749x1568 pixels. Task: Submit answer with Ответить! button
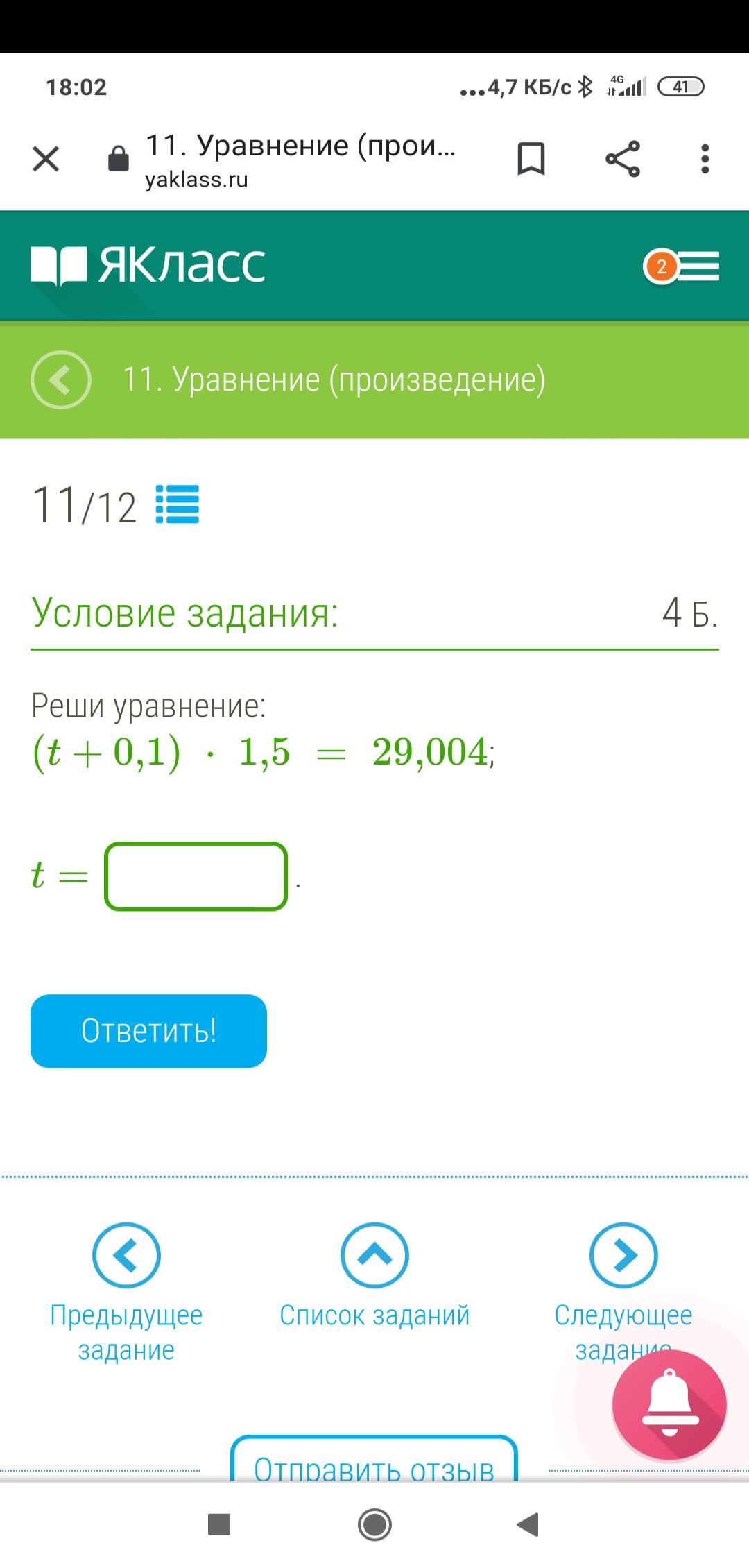coord(148,1031)
